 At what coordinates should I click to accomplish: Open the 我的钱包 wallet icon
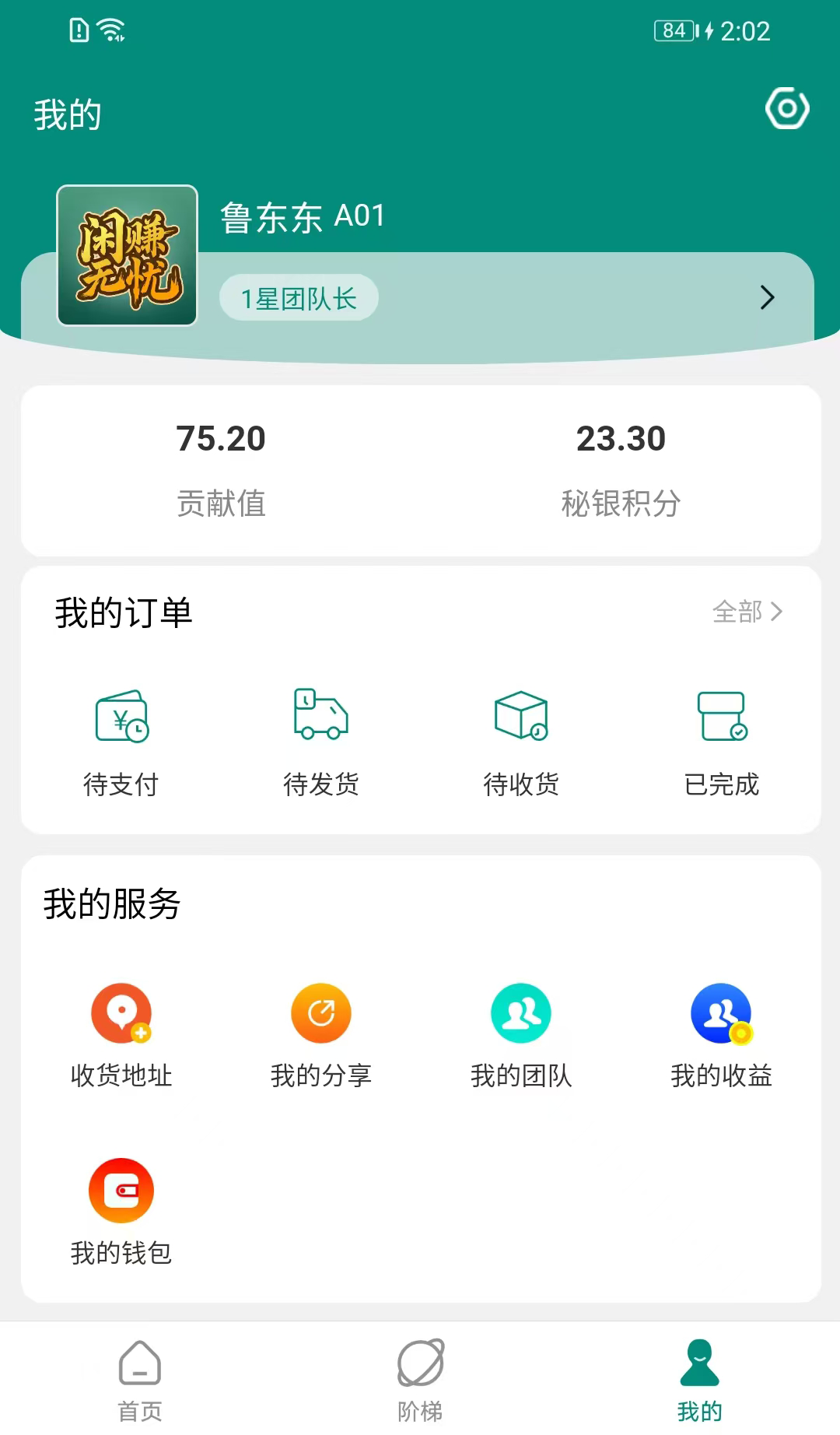point(121,1191)
